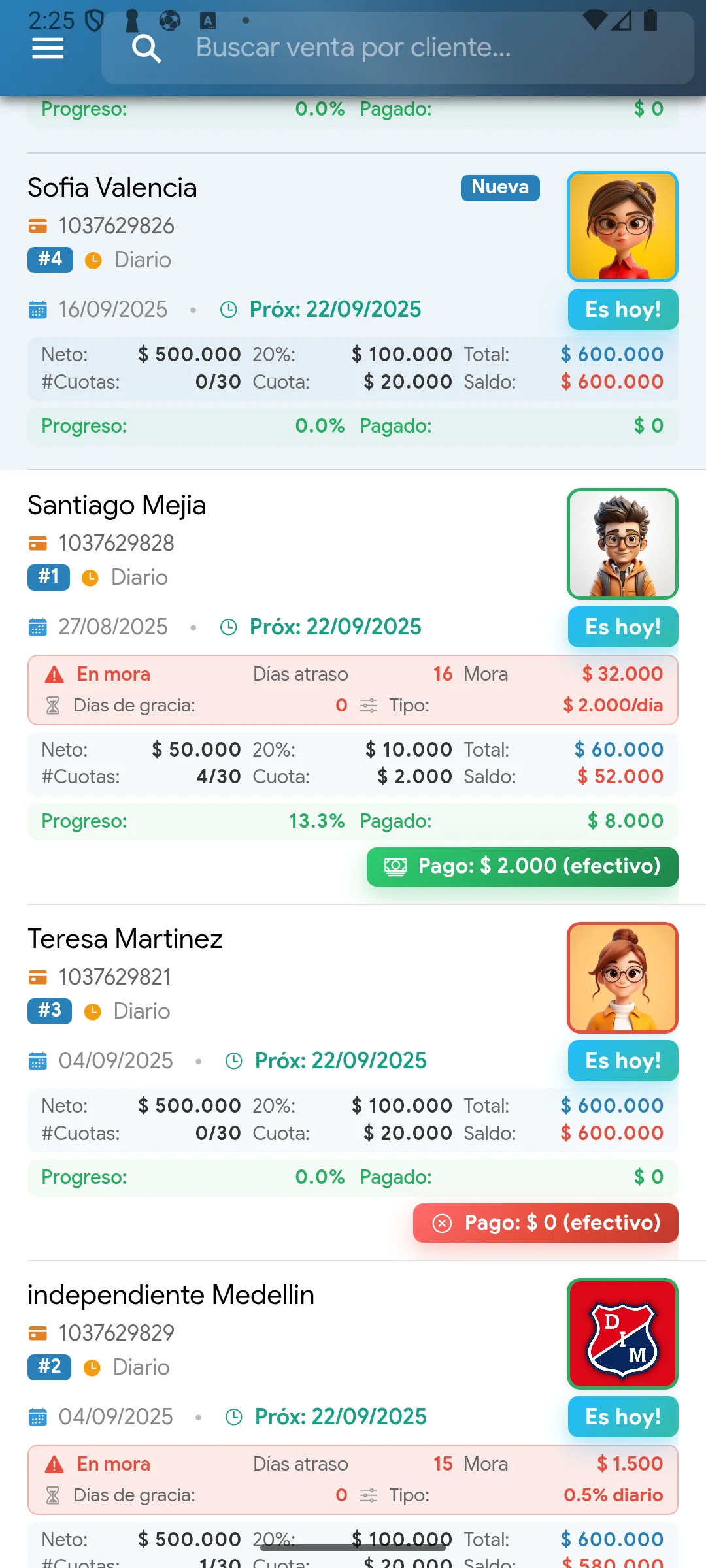Open Sofia Valencia's avatar thumbnail

[622, 225]
